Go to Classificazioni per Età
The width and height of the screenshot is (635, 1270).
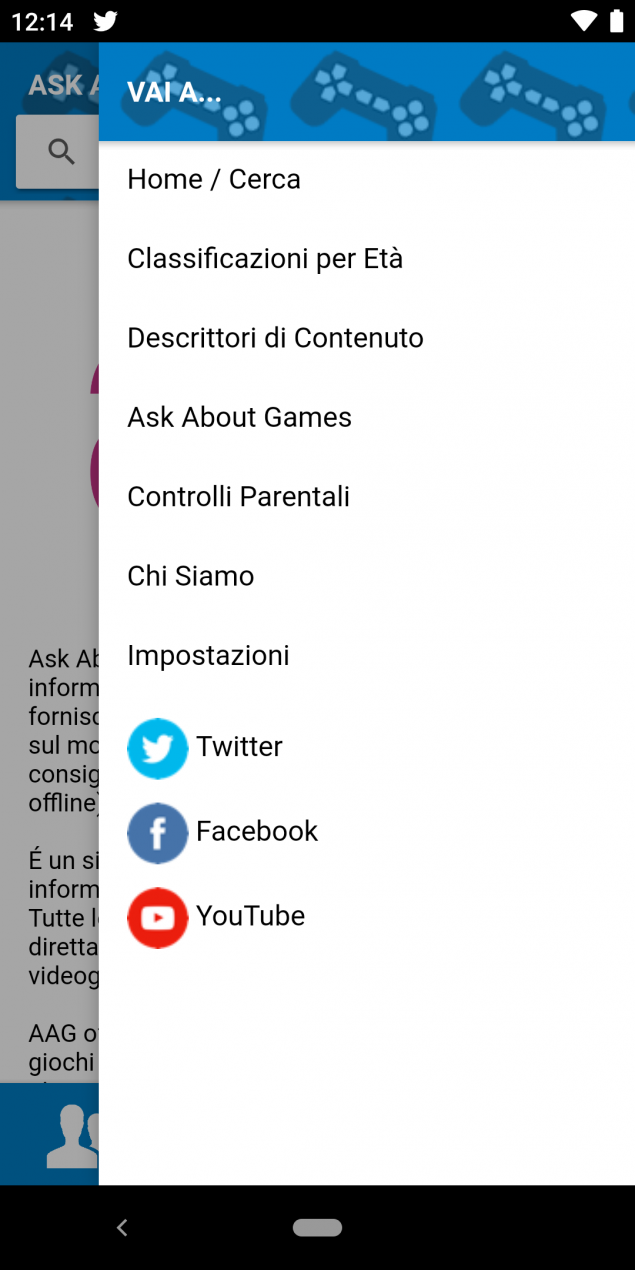pos(366,259)
